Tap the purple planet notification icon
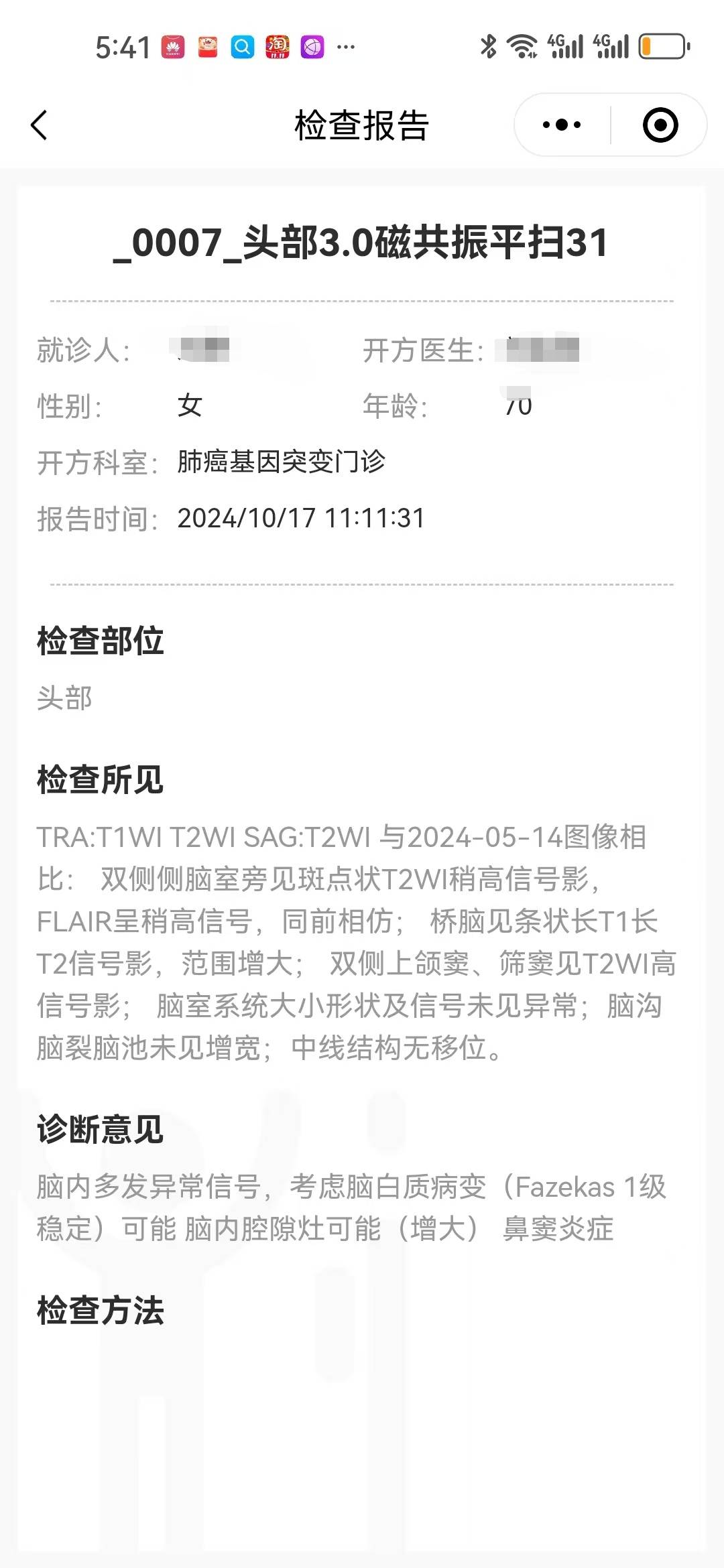 click(313, 47)
